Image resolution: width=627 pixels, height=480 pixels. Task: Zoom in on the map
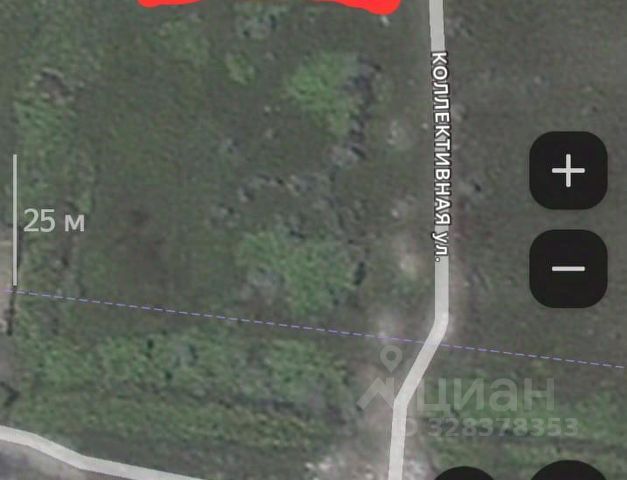click(x=568, y=171)
